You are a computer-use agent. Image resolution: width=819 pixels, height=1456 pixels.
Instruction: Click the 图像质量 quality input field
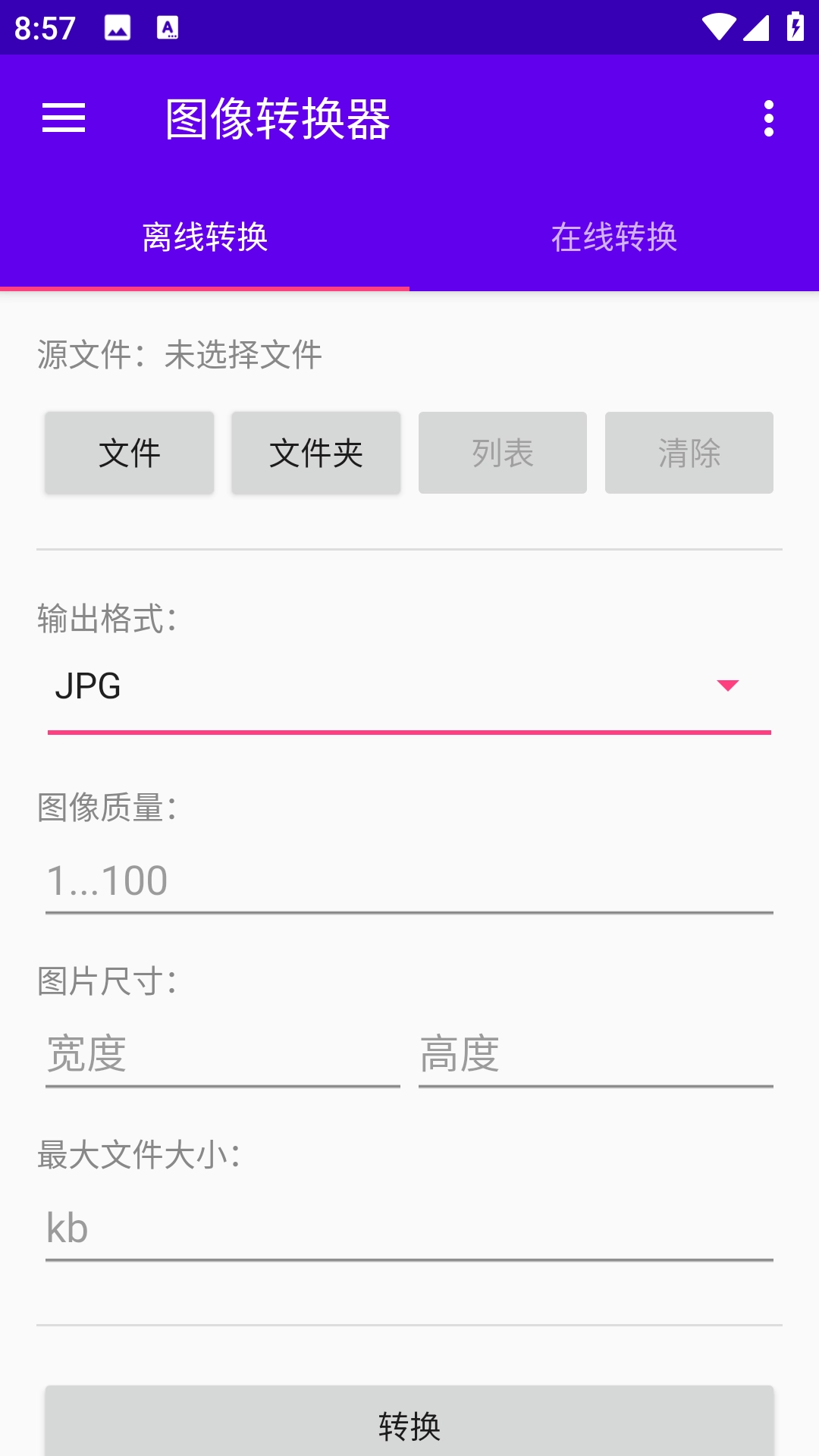click(409, 880)
